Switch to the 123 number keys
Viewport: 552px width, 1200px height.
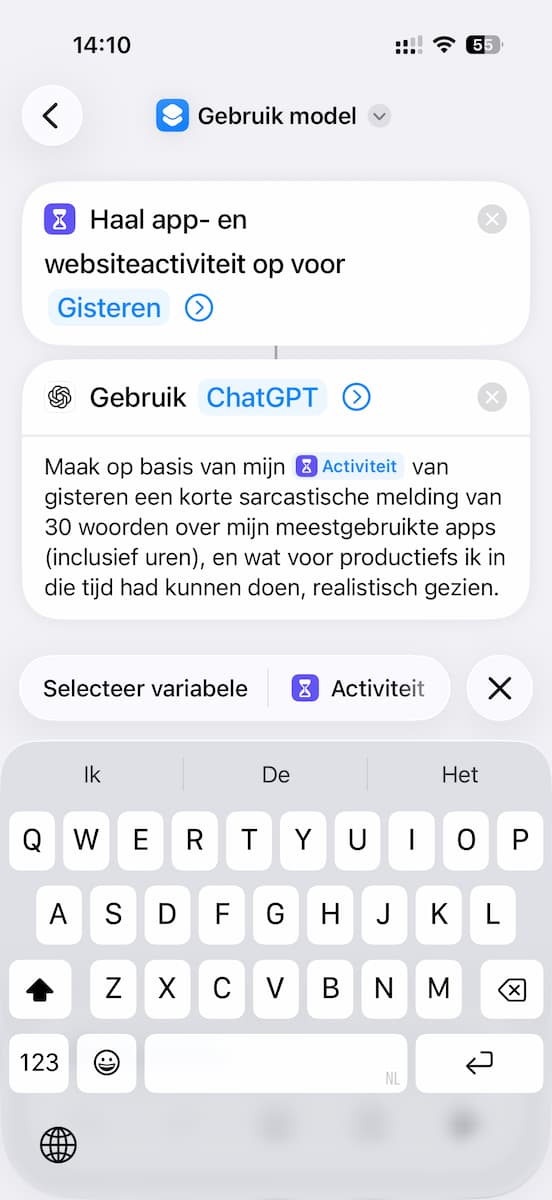tap(40, 1063)
